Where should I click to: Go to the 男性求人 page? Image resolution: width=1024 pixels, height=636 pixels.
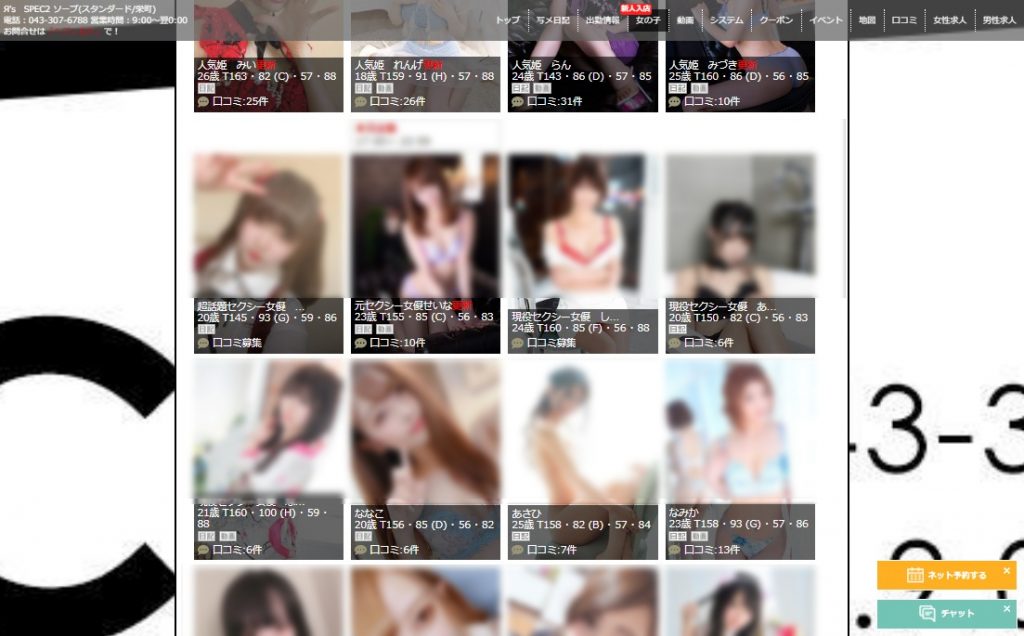(x=999, y=20)
